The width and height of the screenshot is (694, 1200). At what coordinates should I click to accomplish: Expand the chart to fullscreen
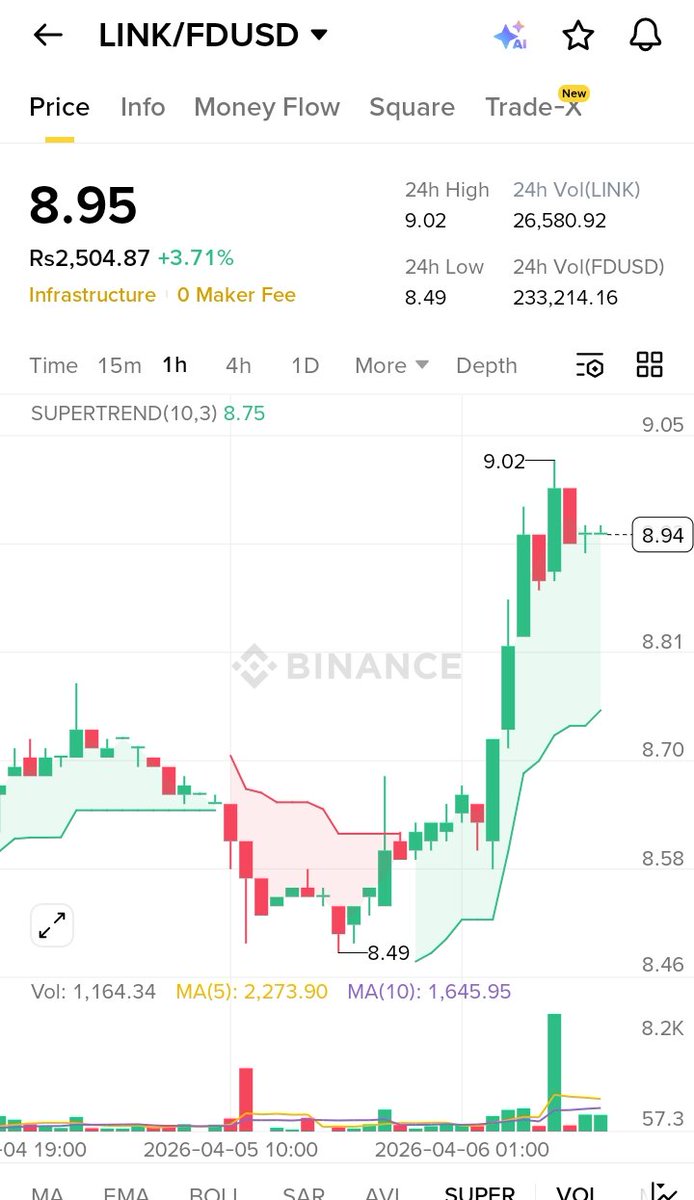click(52, 926)
